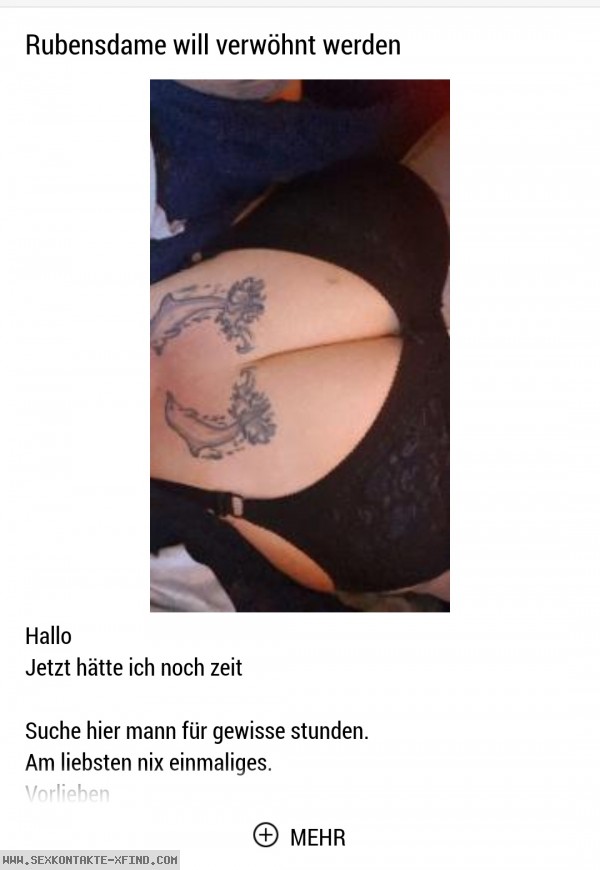Expand the ad text with MEHR
The width and height of the screenshot is (600, 870).
[x=300, y=836]
